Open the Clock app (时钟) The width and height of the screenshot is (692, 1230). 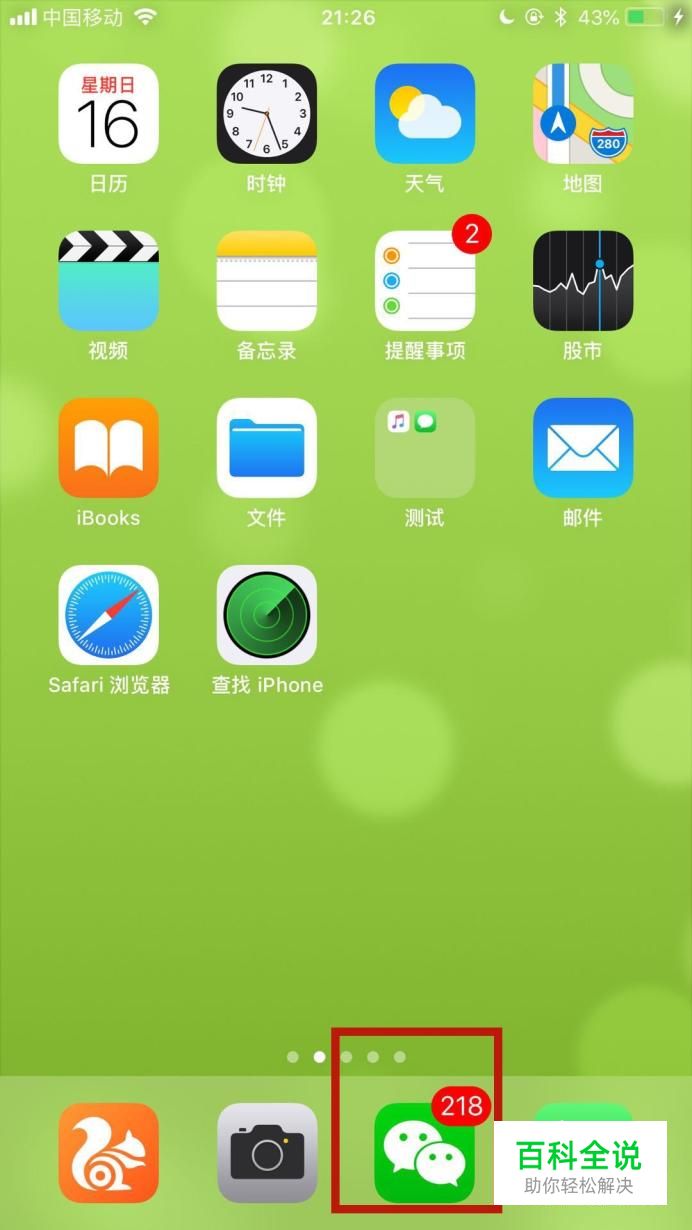tap(267, 114)
